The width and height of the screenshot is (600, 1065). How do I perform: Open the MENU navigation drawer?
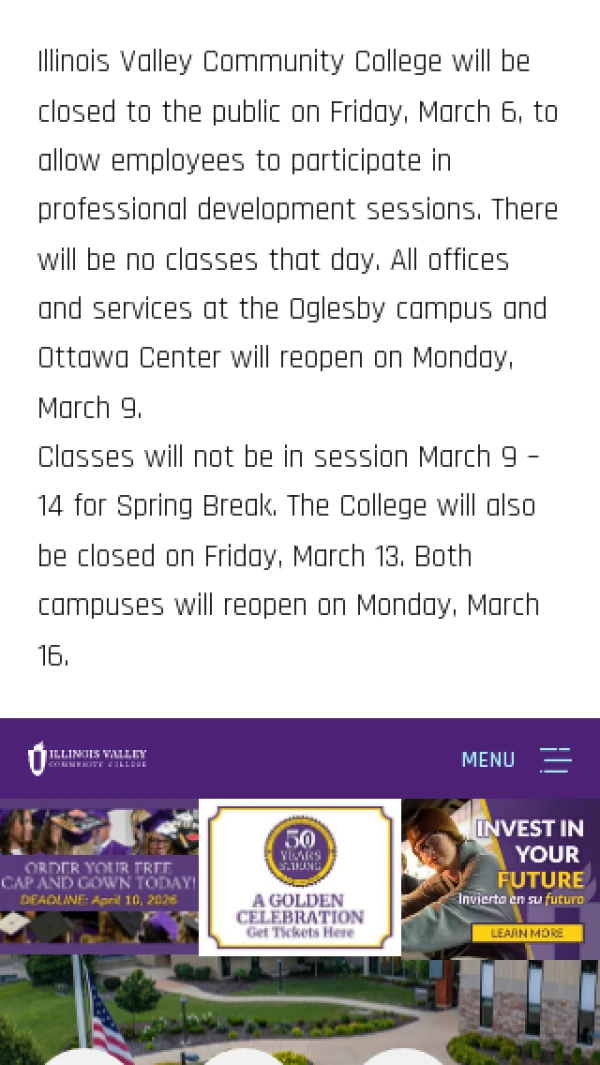click(x=516, y=760)
